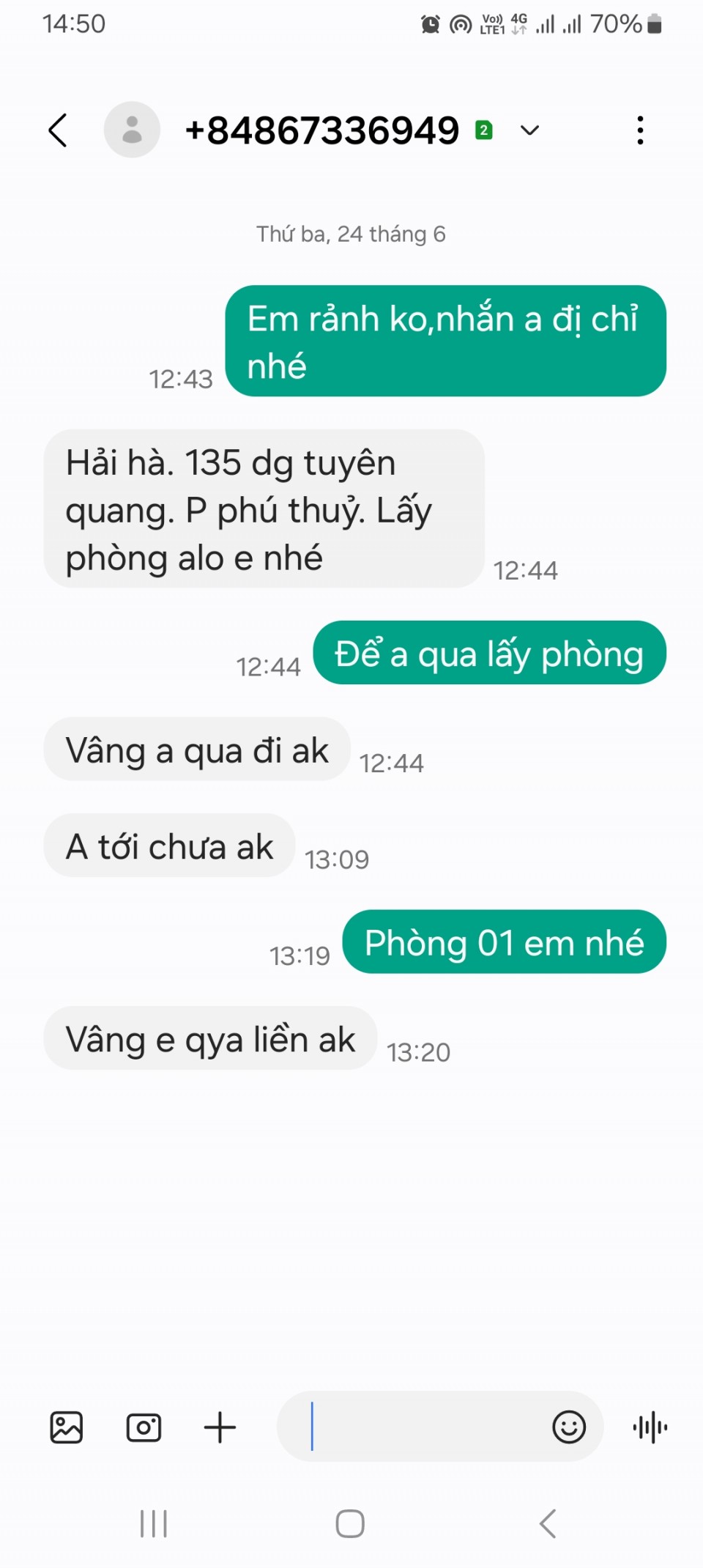This screenshot has height=1568, width=703.
Task: Tap the system home button
Action: 350,1524
